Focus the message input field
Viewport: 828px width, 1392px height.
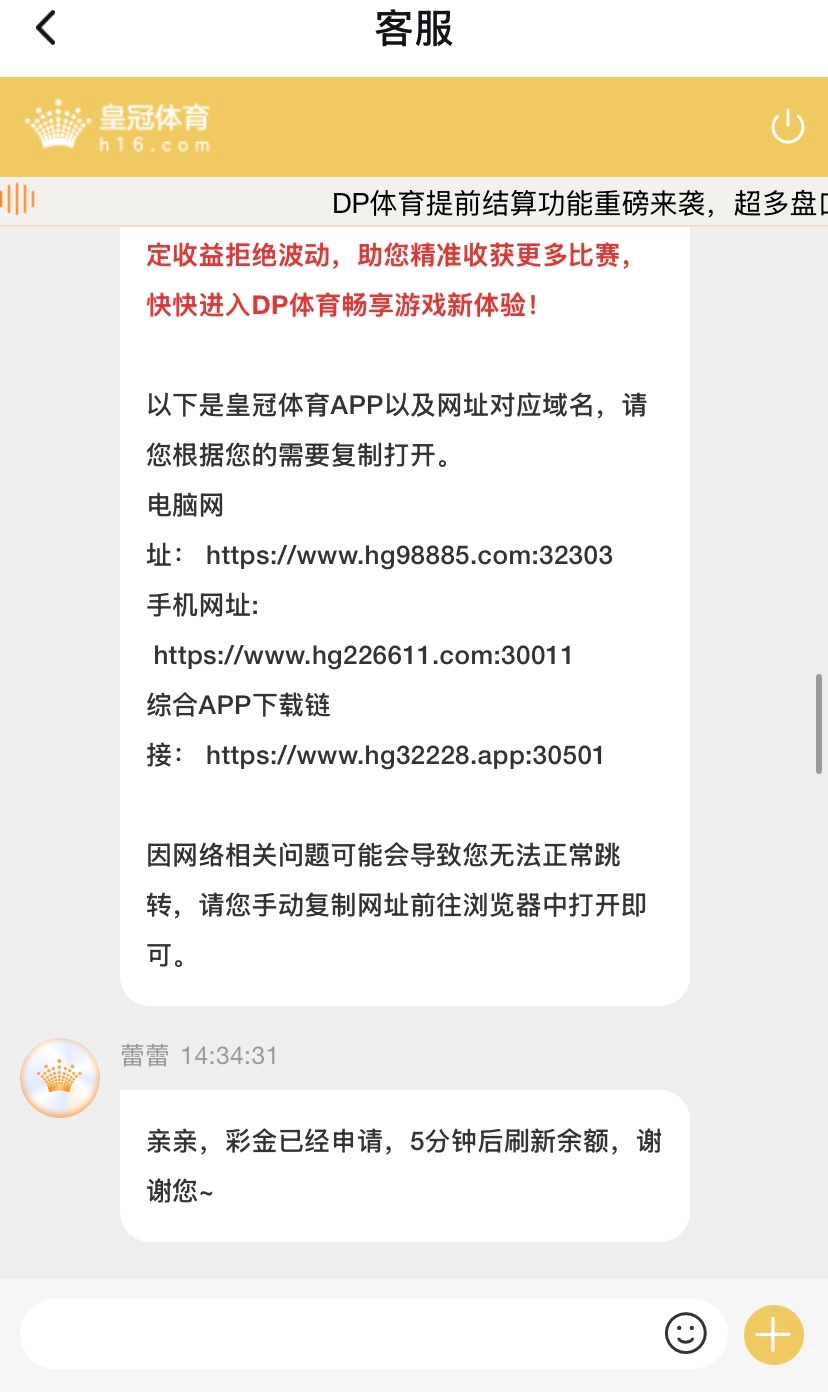340,1334
